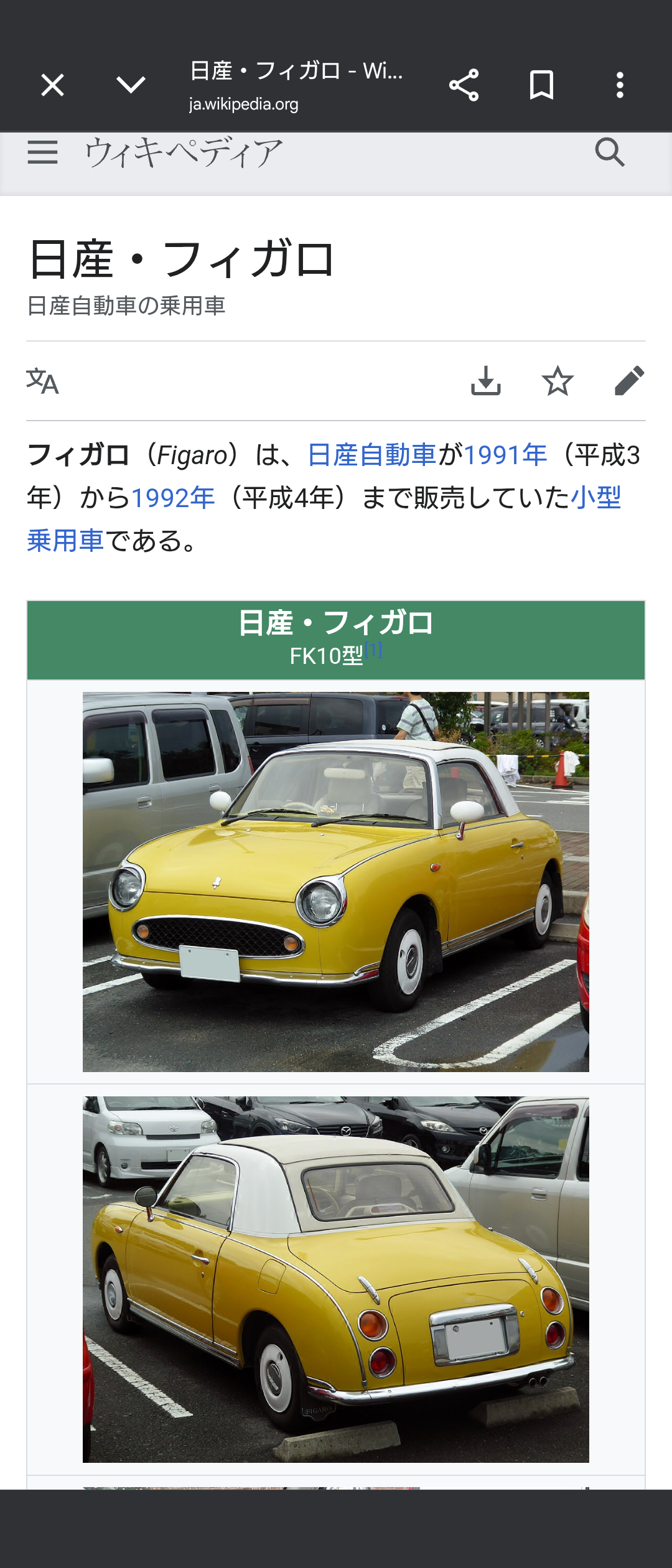Download this article

[486, 381]
